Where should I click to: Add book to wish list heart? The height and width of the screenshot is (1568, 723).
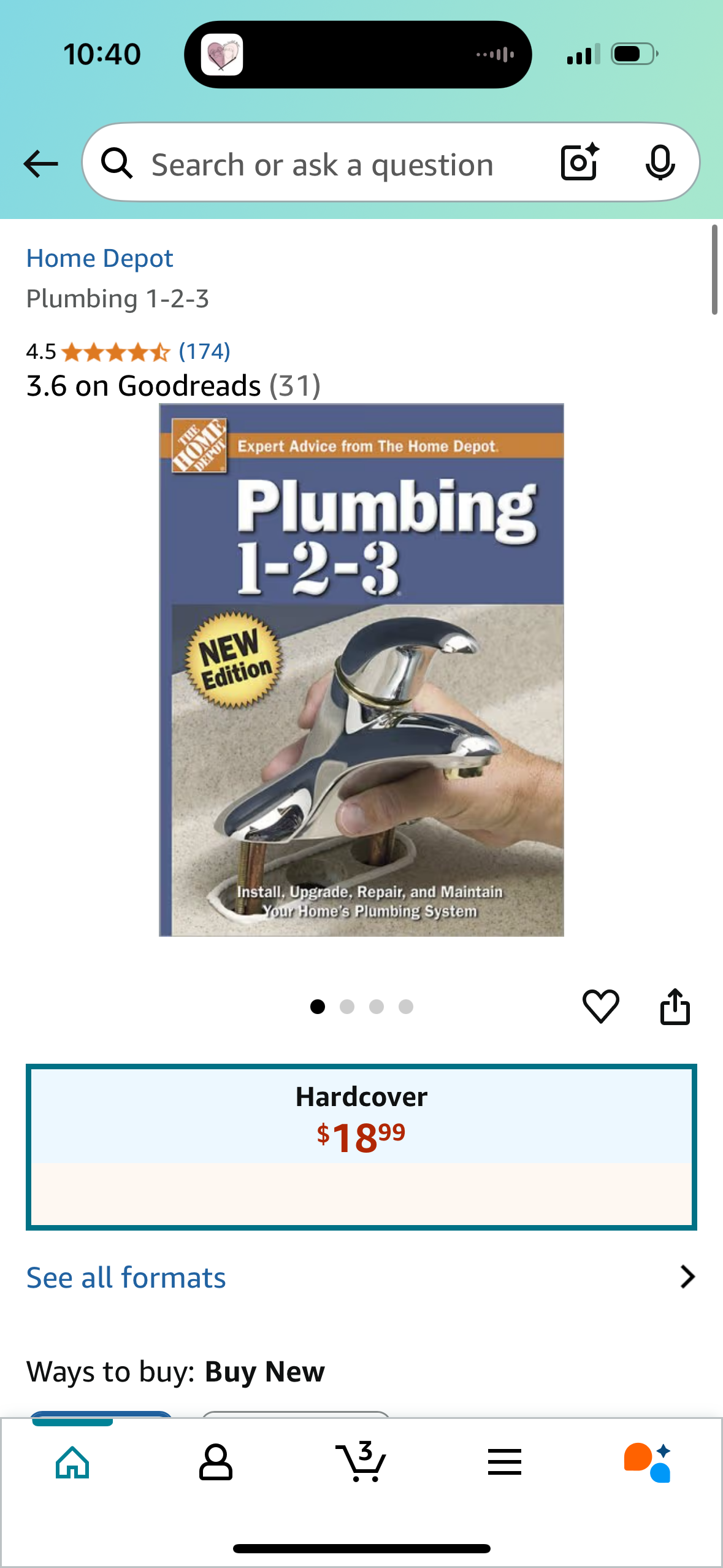(x=600, y=1007)
